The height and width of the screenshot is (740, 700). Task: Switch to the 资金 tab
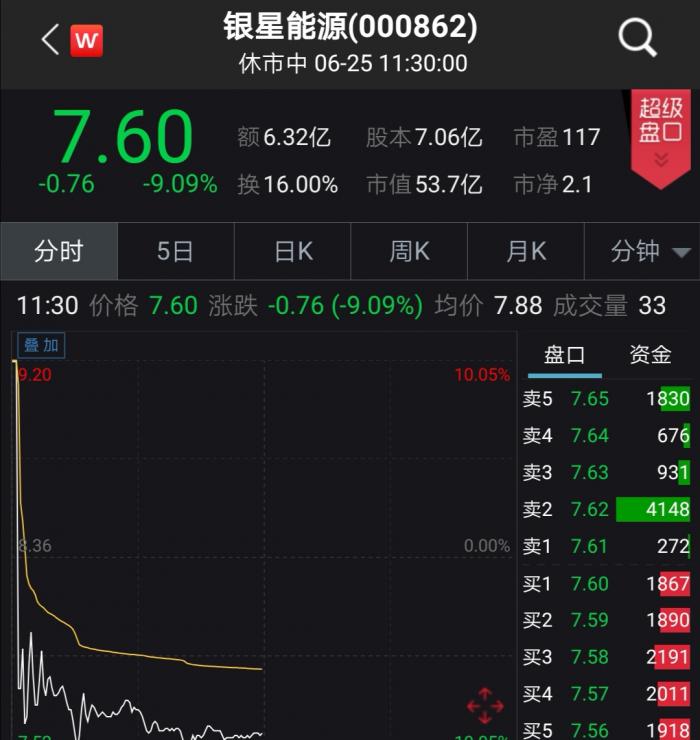coord(650,355)
